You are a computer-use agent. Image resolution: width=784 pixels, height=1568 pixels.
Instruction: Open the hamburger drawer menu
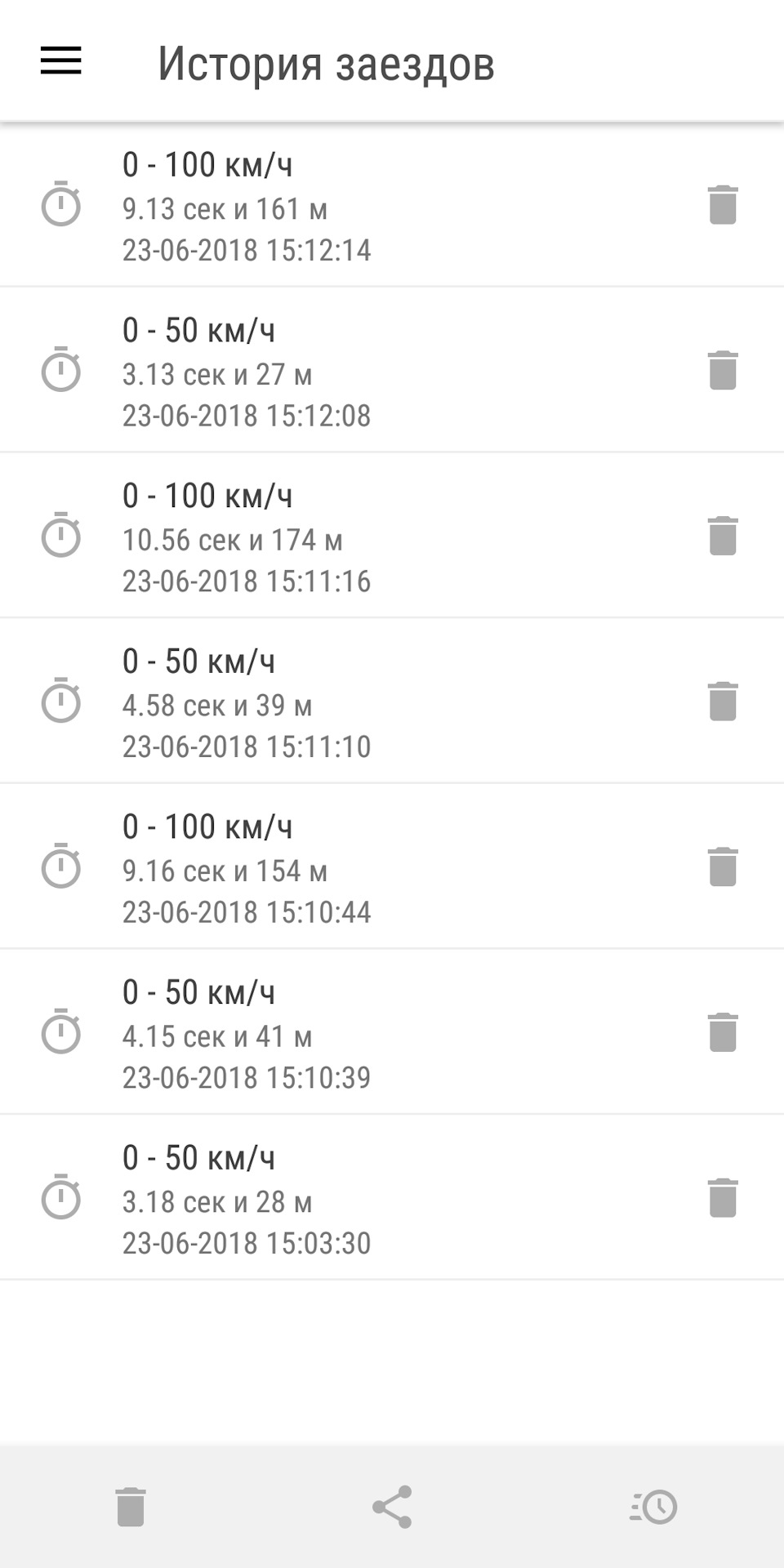coord(61,61)
